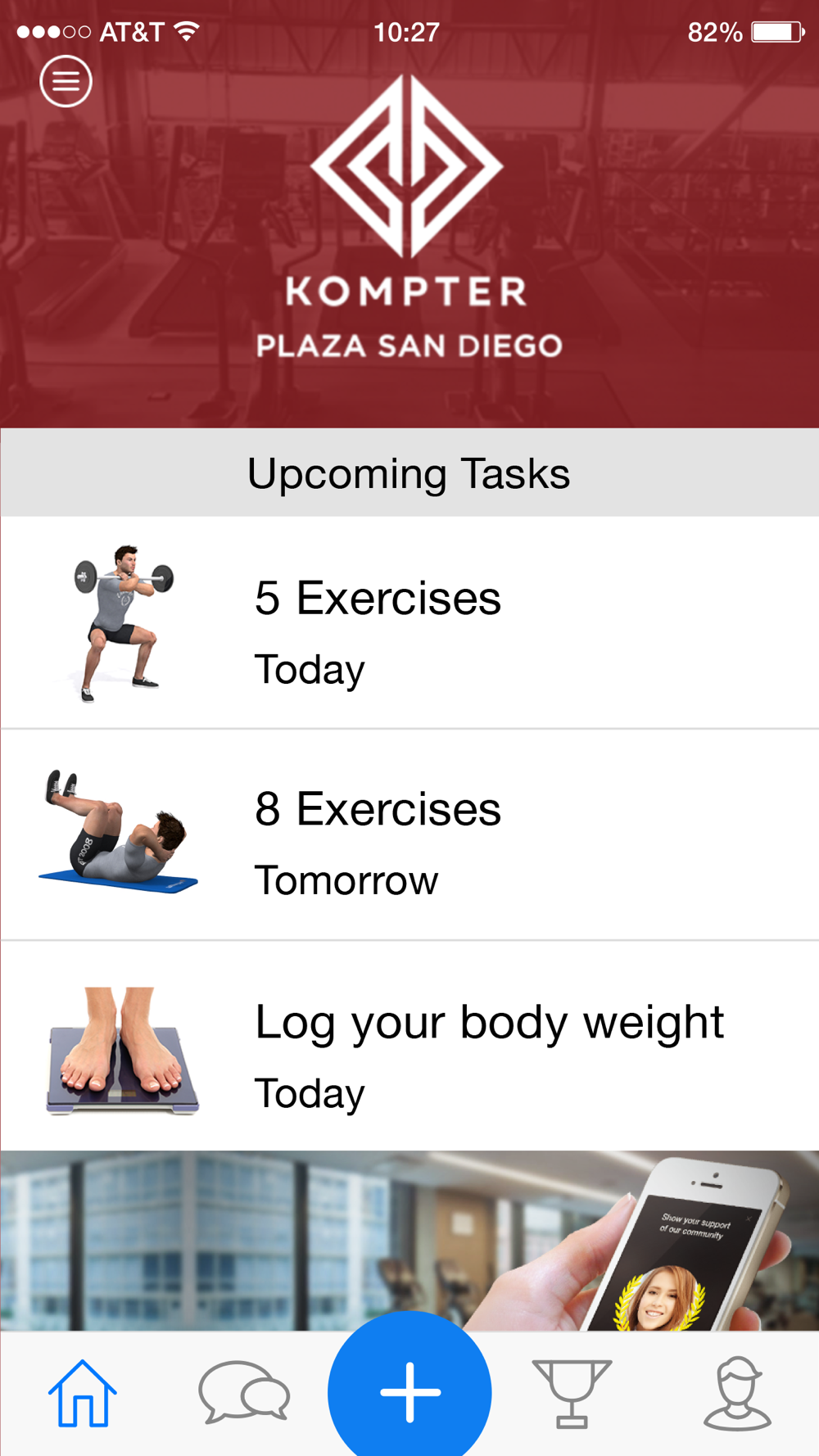Select the Log your body weight task

(x=409, y=1047)
